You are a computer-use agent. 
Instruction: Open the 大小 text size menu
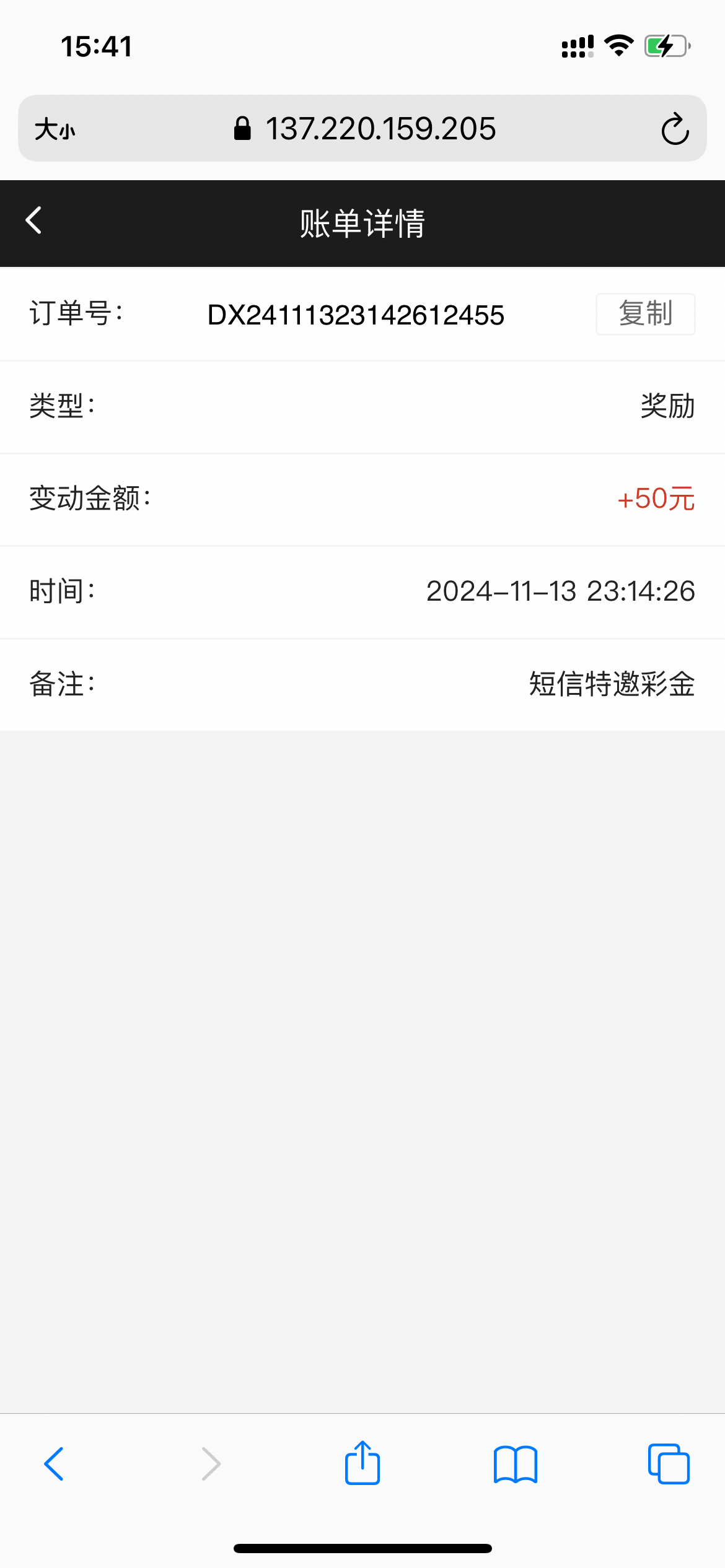click(x=55, y=129)
